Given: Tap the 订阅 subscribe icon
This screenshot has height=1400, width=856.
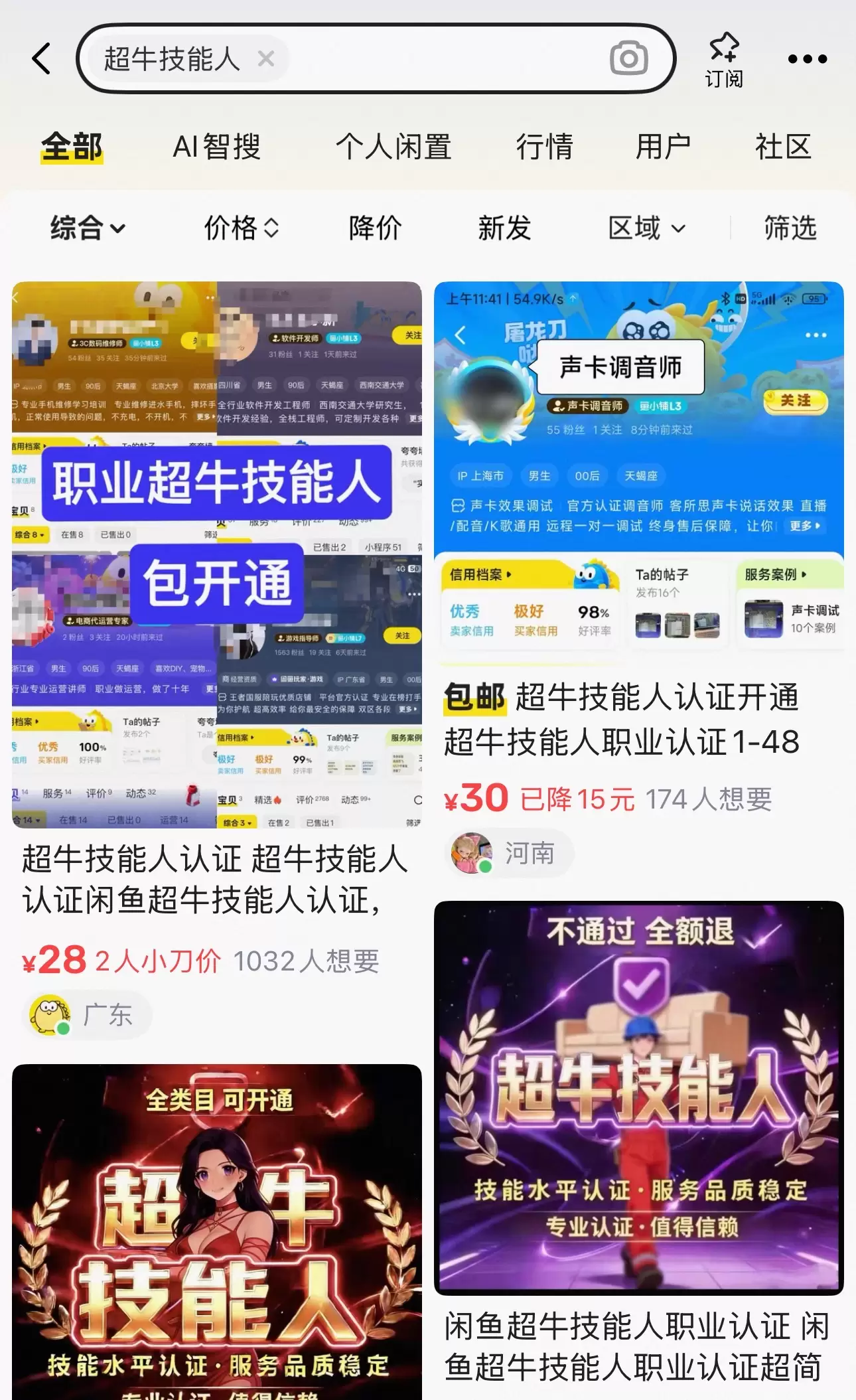Looking at the screenshot, I should click(x=725, y=58).
